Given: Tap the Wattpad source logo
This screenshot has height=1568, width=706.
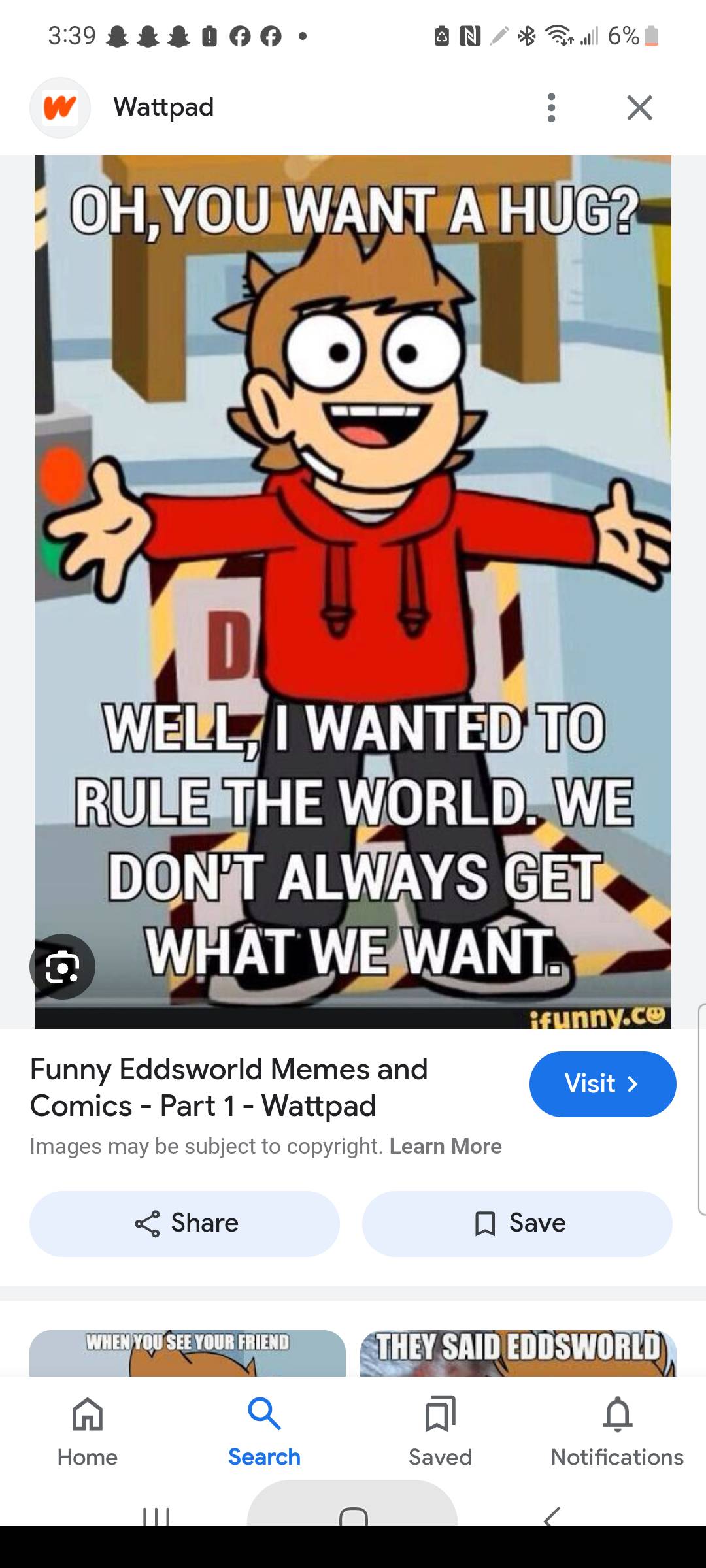Looking at the screenshot, I should (x=60, y=108).
